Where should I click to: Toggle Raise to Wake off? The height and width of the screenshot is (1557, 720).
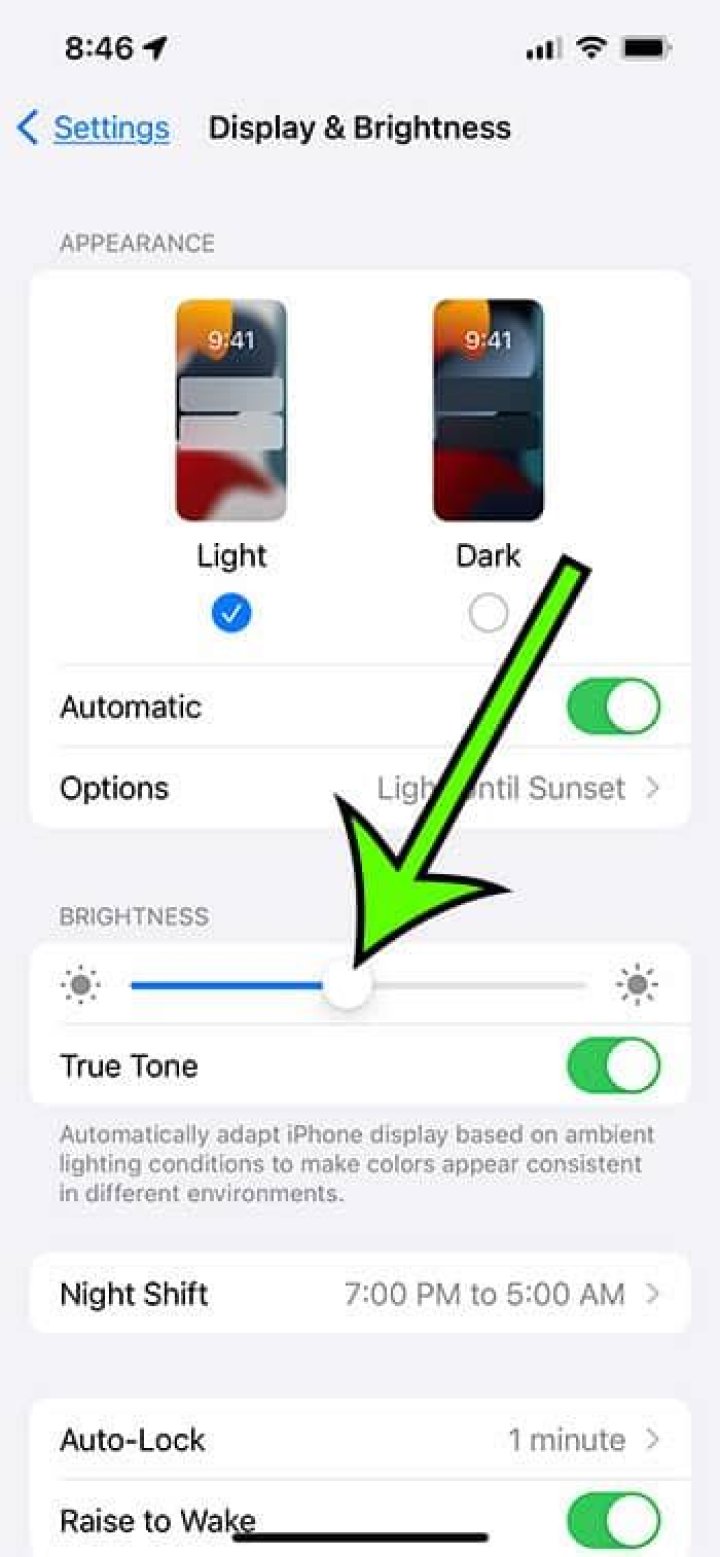pyautogui.click(x=613, y=1521)
